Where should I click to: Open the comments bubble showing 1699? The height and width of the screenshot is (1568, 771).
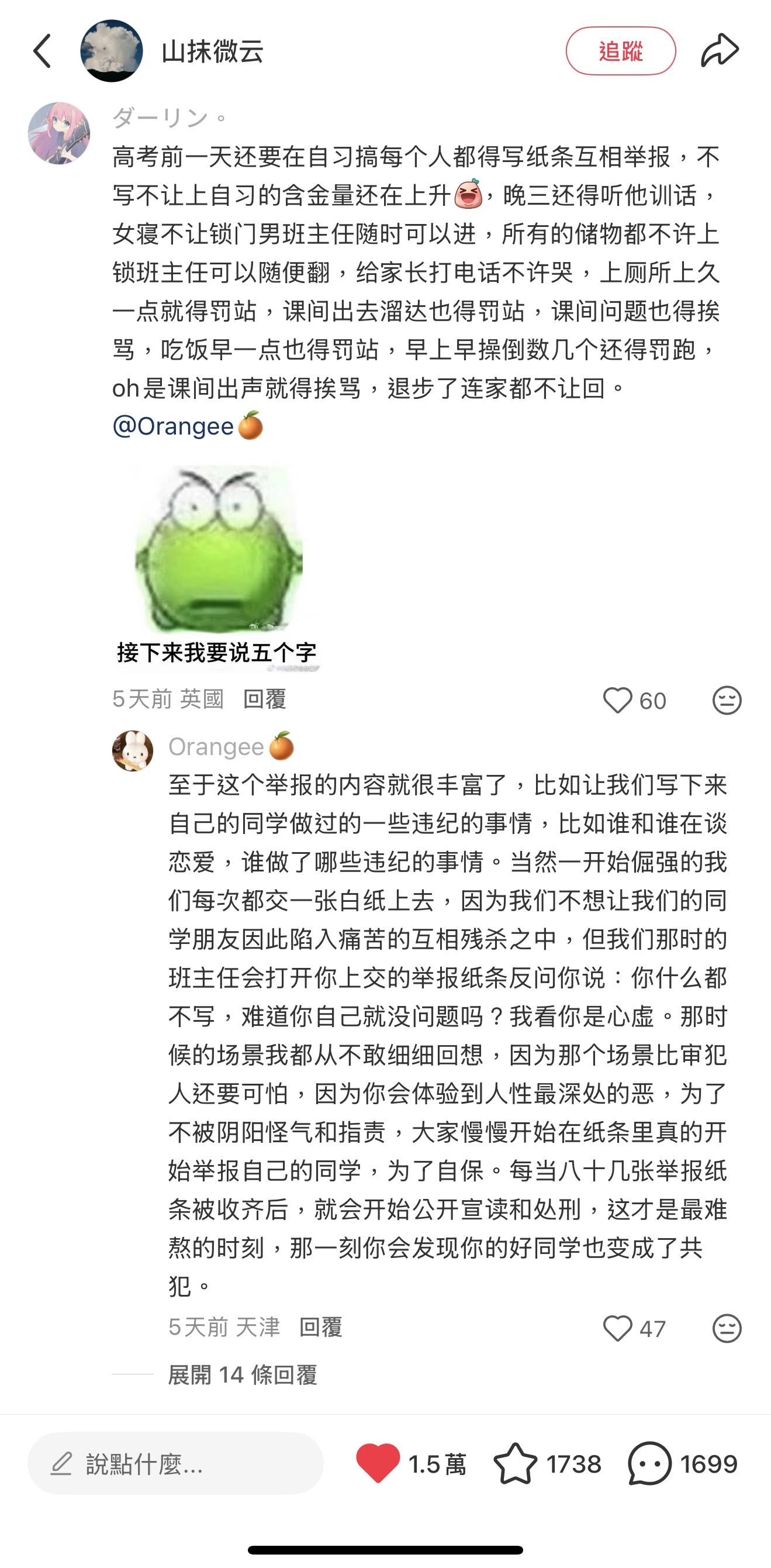[x=649, y=1463]
